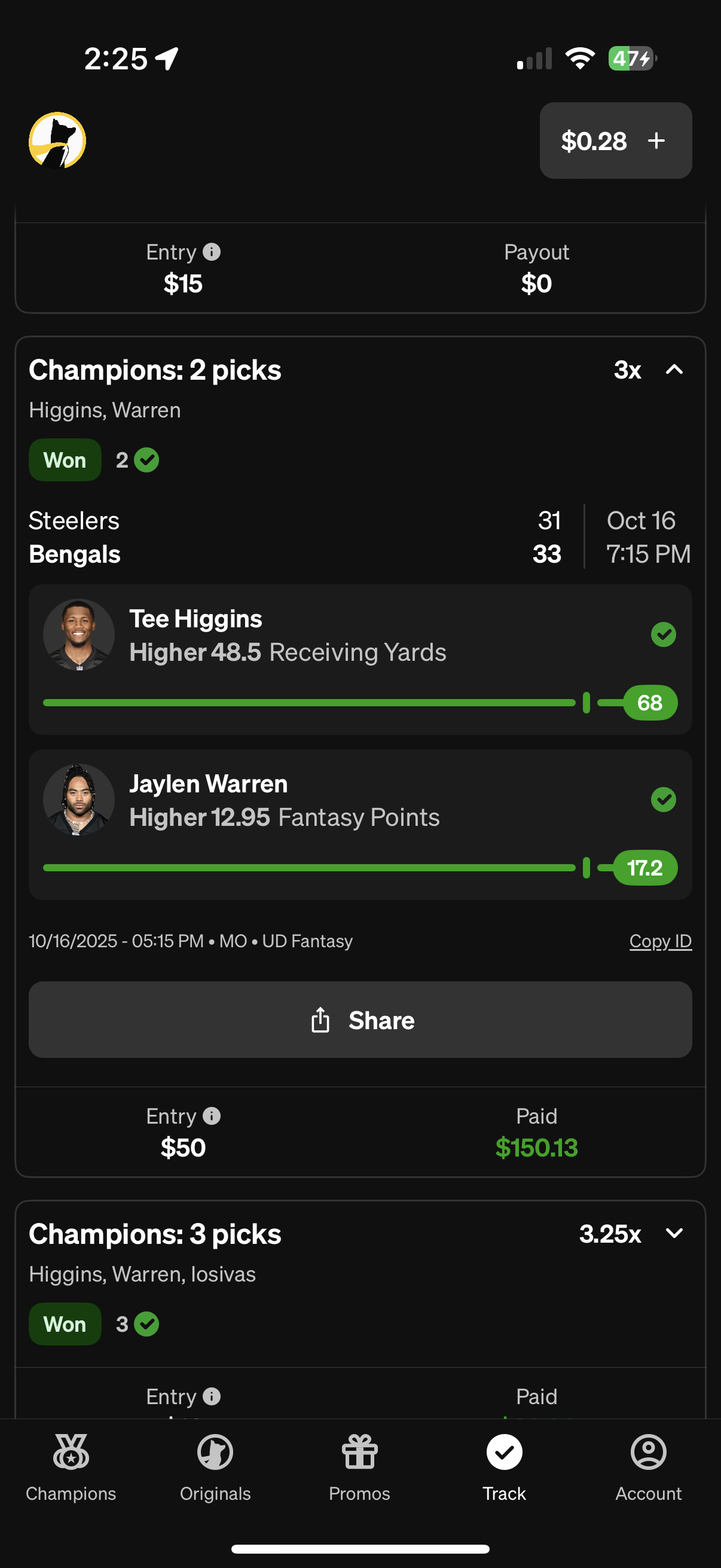
Task: Switch to the Originals tab
Action: coord(215,1466)
